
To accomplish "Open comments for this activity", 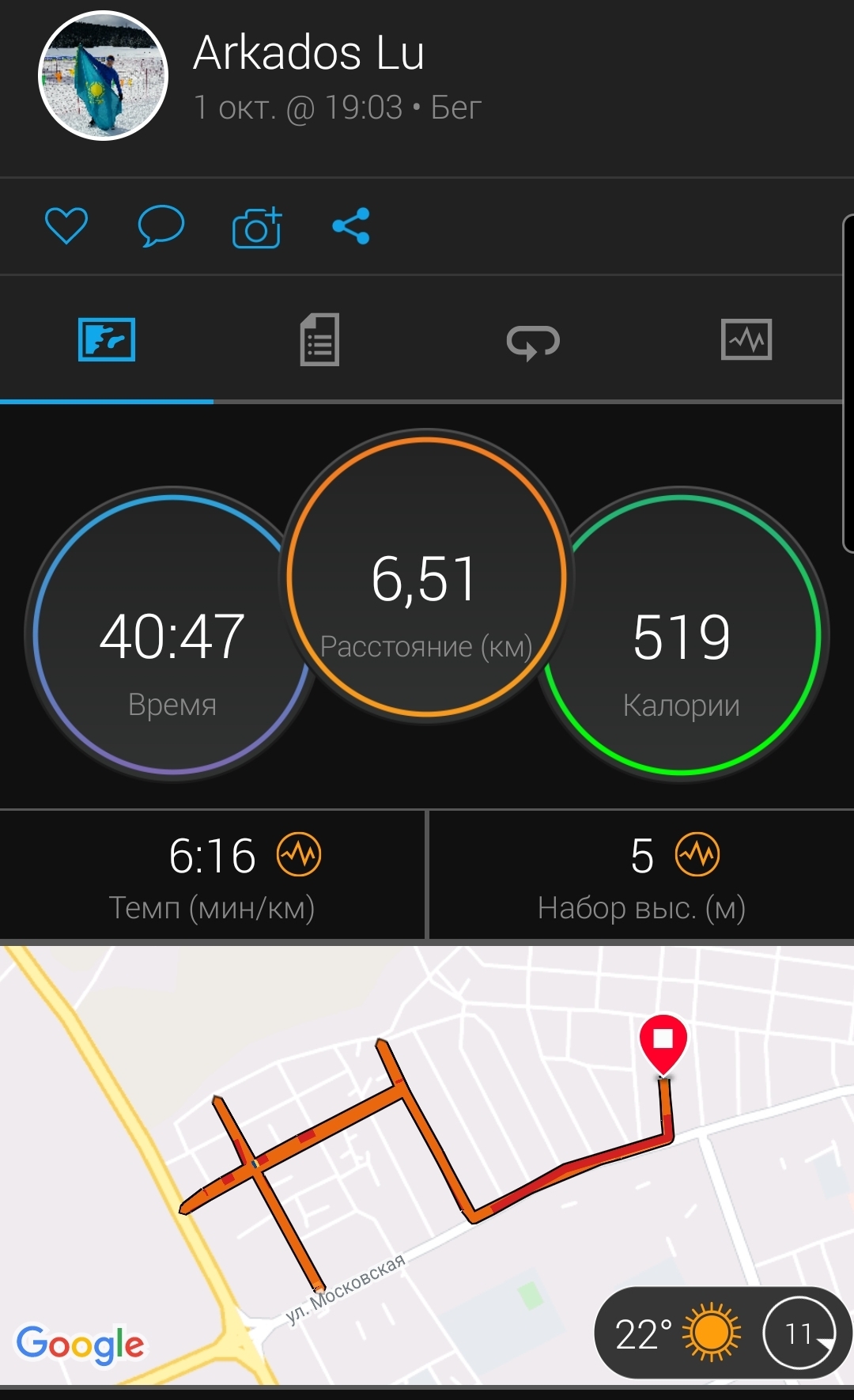I will tap(161, 226).
